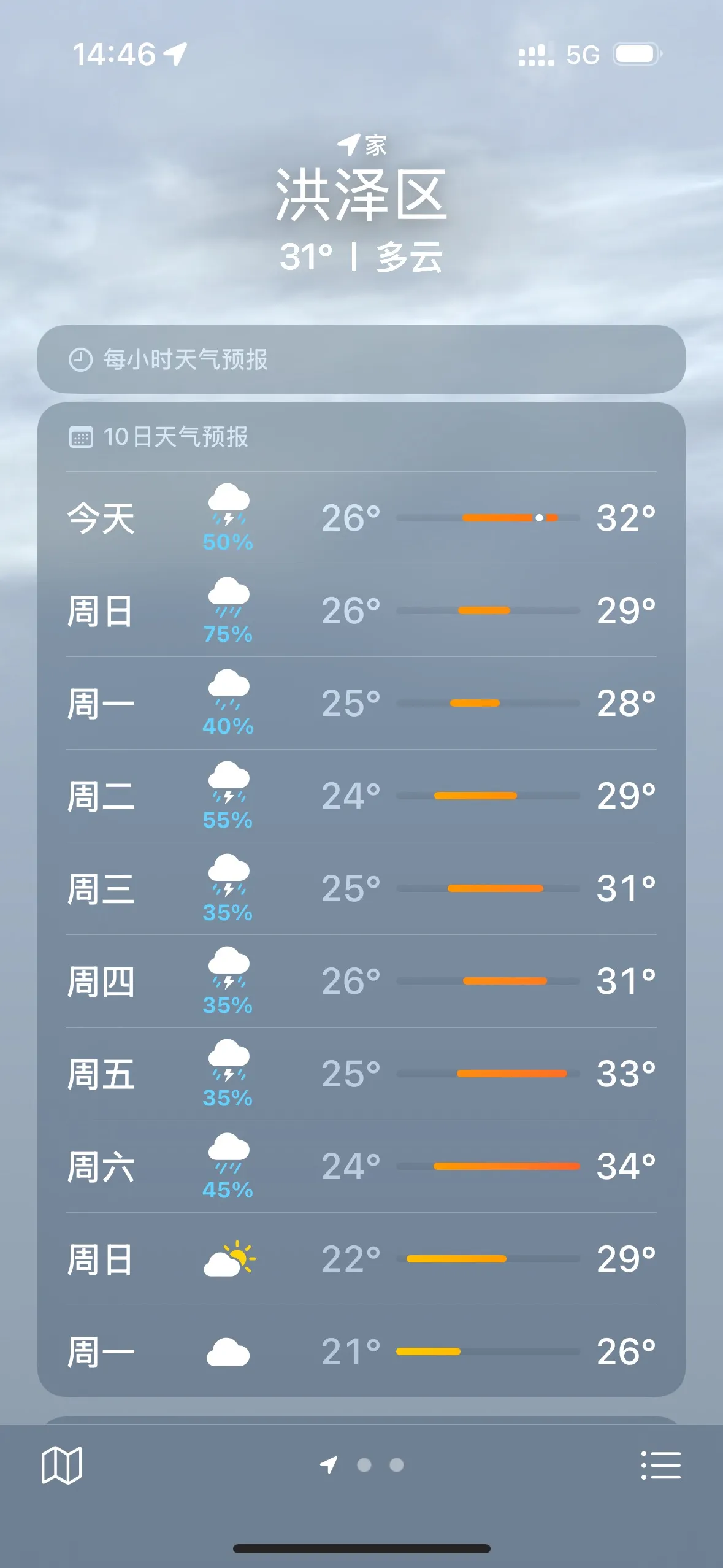
Task: View 周三 forecast details
Action: (361, 888)
